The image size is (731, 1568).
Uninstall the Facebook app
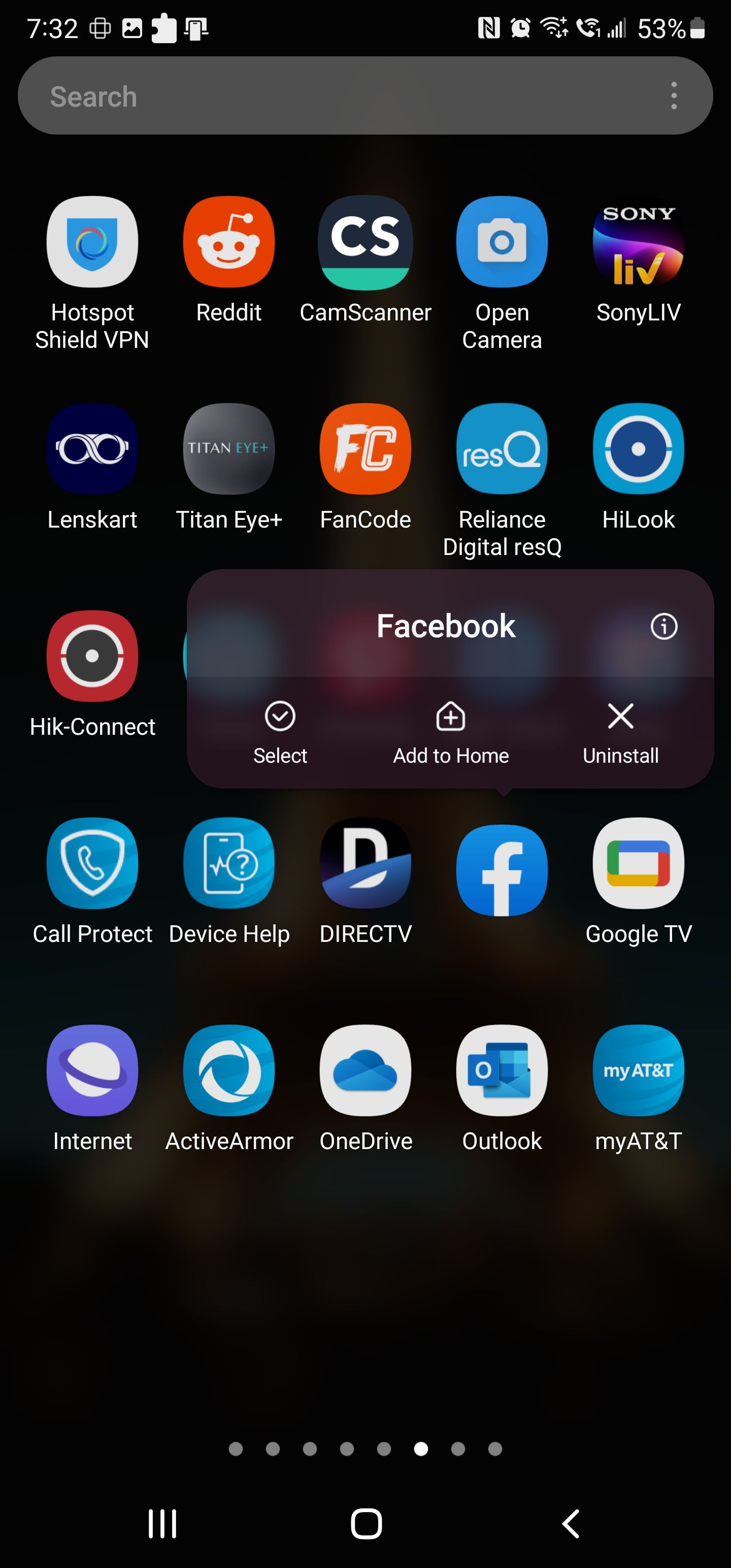pyautogui.click(x=620, y=731)
